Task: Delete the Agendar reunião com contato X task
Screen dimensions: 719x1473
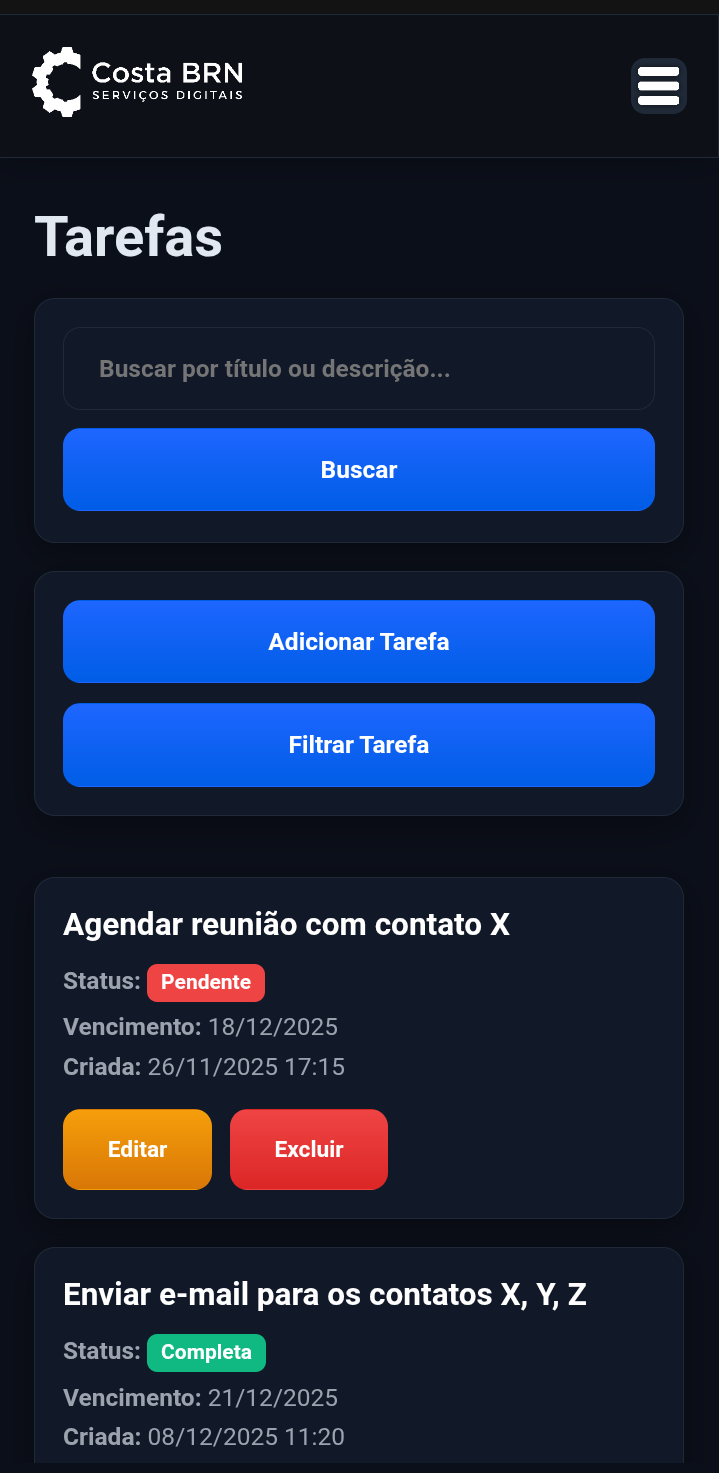Action: point(308,1150)
